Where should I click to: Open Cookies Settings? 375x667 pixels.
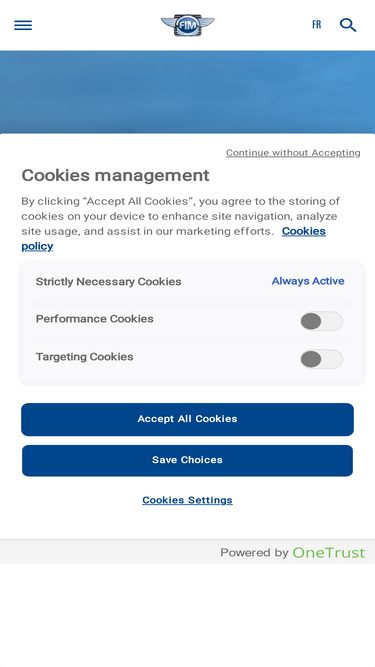[x=188, y=500]
